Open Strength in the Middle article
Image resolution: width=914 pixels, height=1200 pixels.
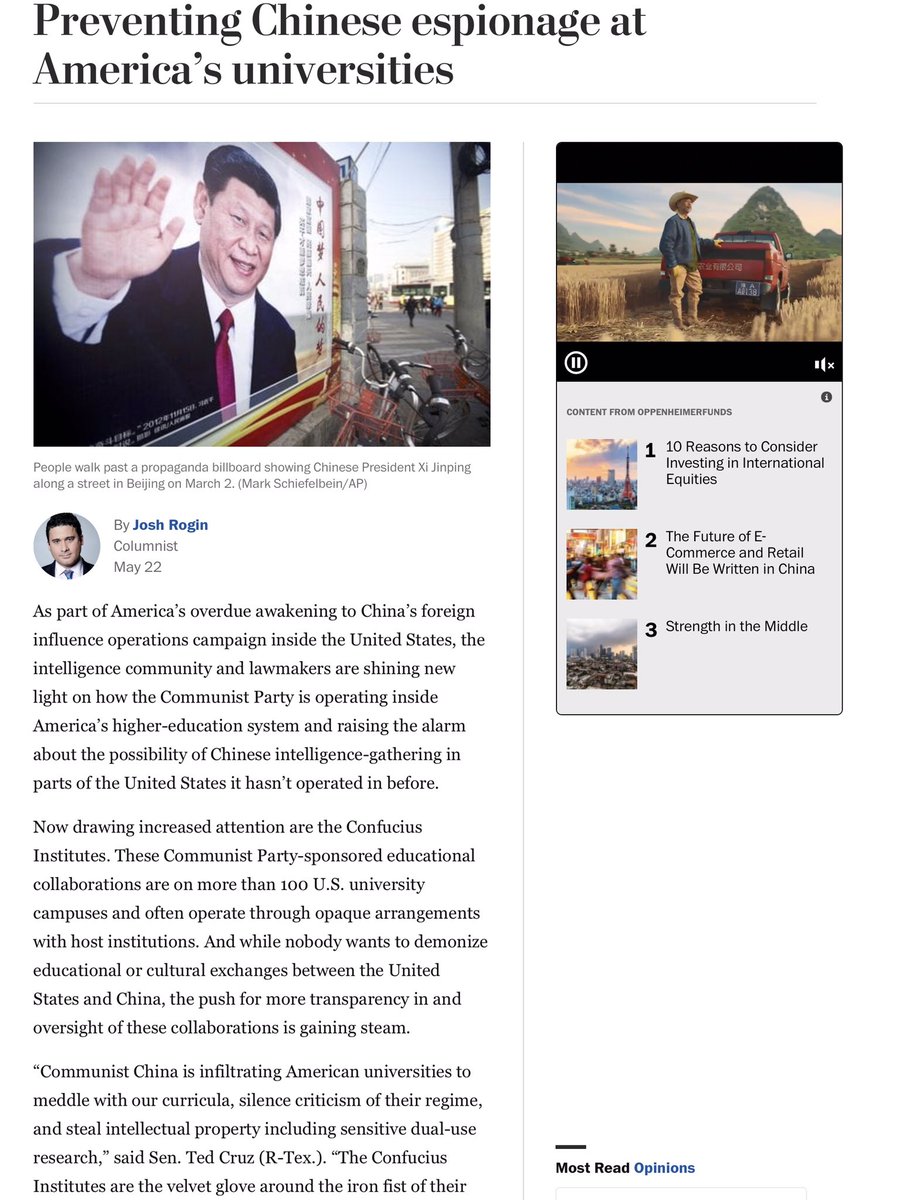[736, 627]
